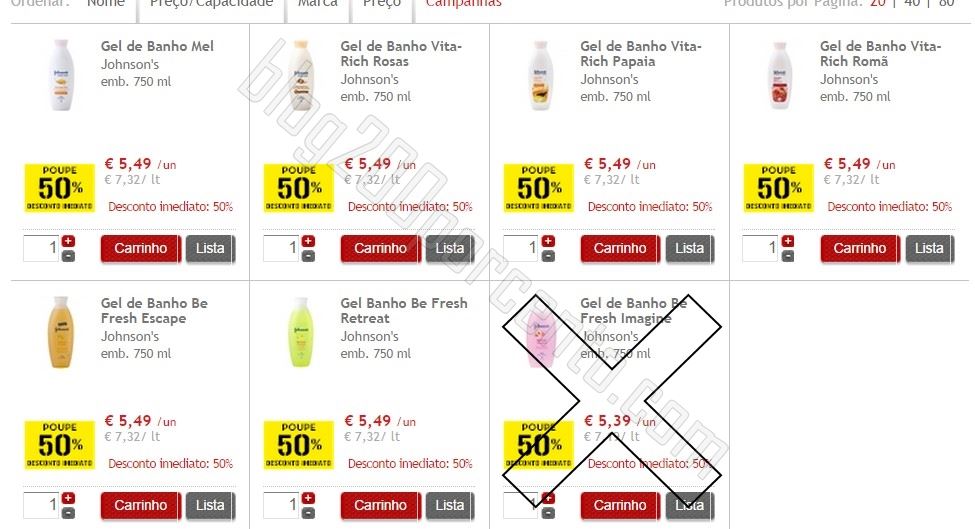Add Vita-Rich Romã gel to Carrinho
Viewport: 975px width, 529px height.
(x=860, y=248)
